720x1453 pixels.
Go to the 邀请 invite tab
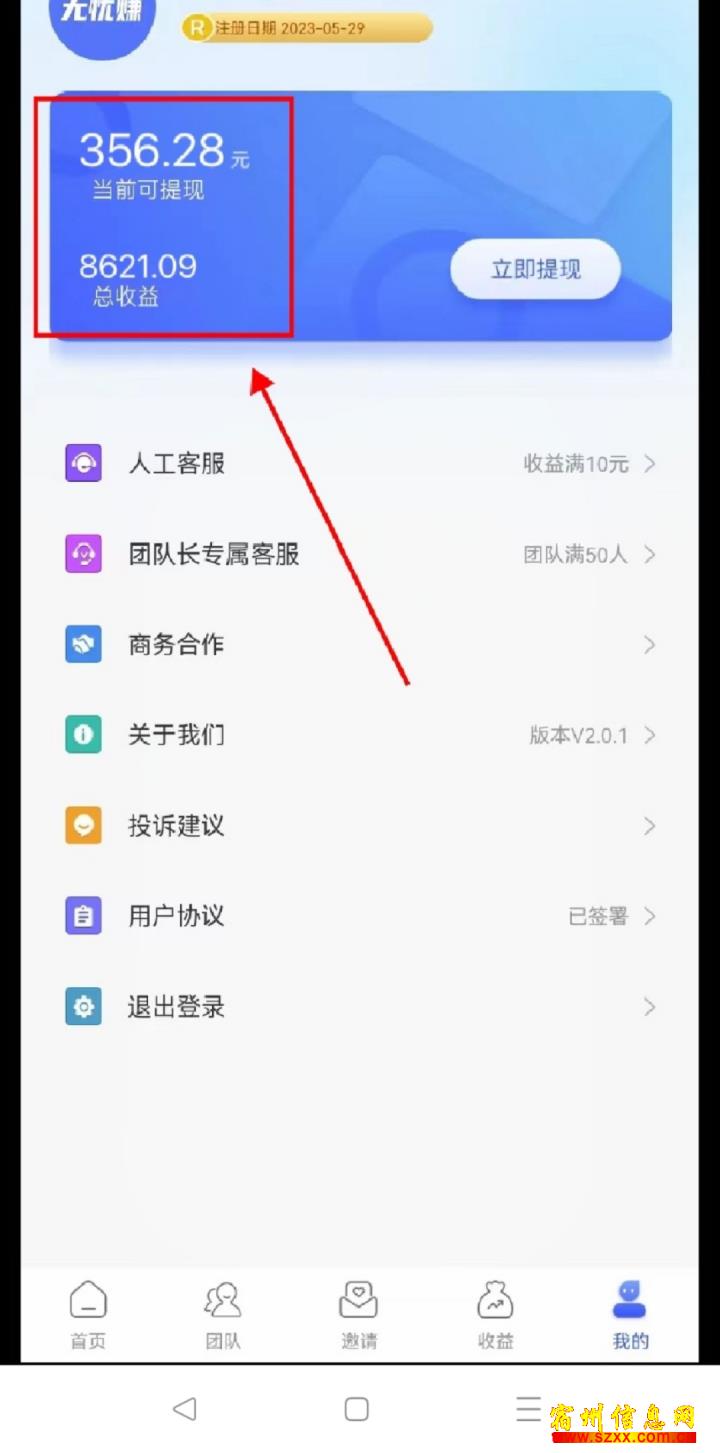(x=359, y=1314)
